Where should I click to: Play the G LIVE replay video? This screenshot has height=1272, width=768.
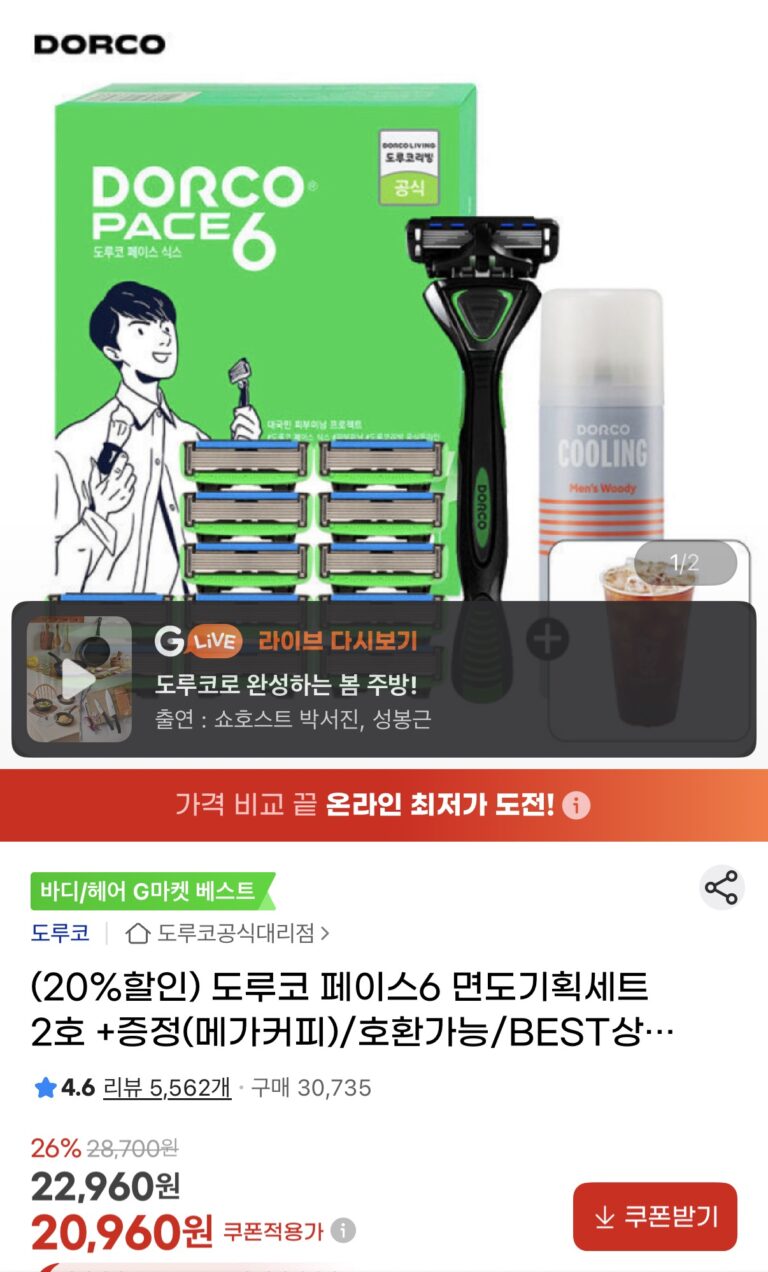pos(79,680)
